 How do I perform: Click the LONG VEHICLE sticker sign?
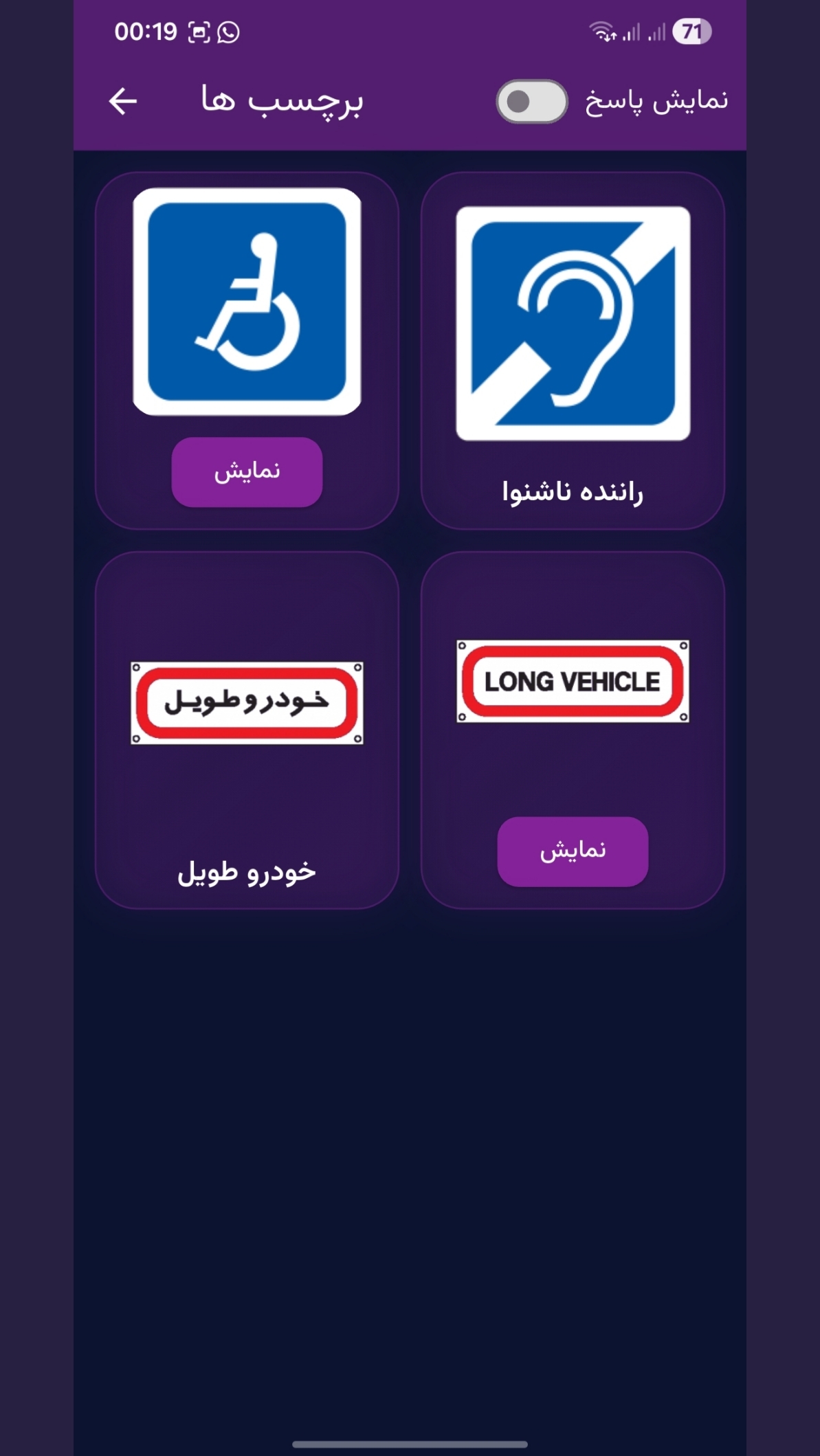[x=575, y=681]
